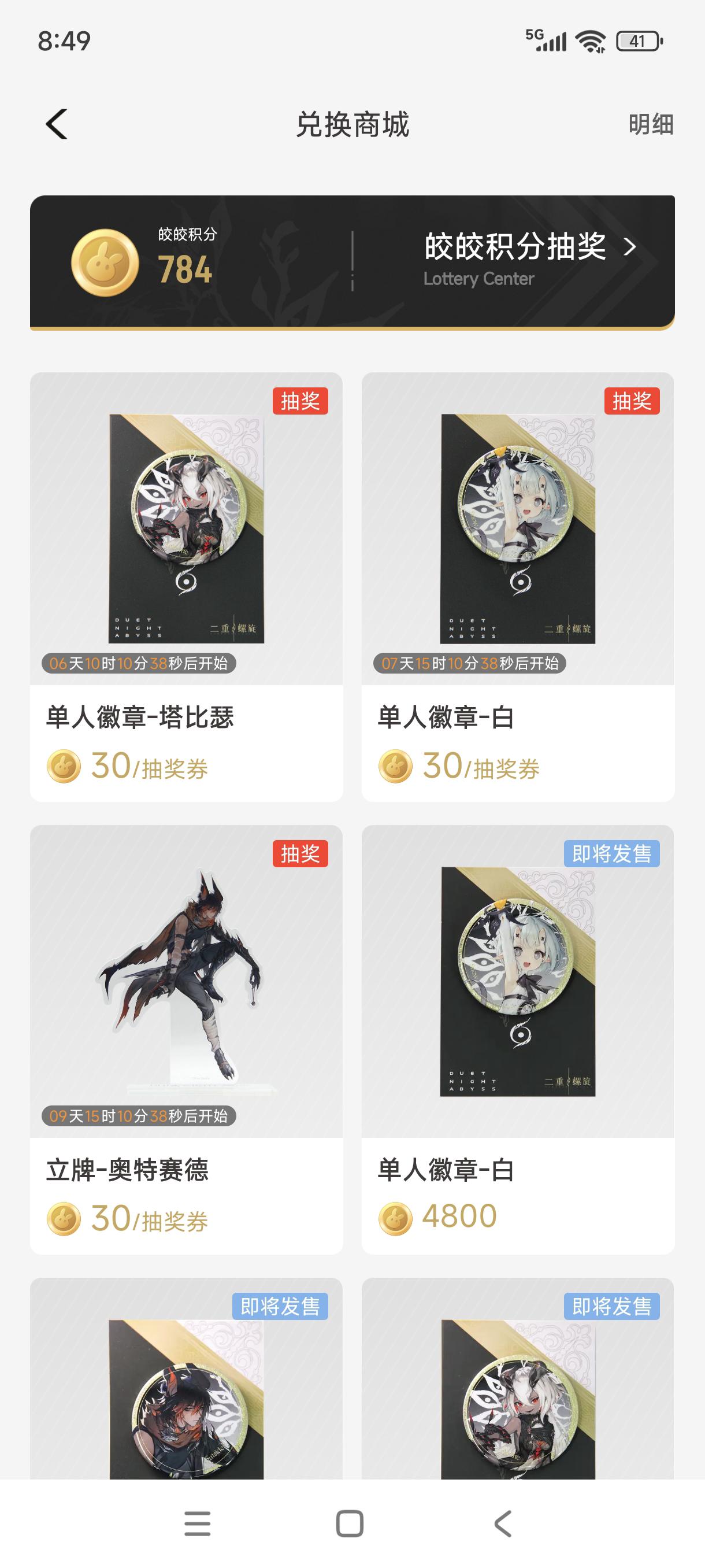This screenshot has height=1568, width=705.
Task: Open the 单人徽章-塔比瑟 lottery item
Action: click(x=186, y=586)
